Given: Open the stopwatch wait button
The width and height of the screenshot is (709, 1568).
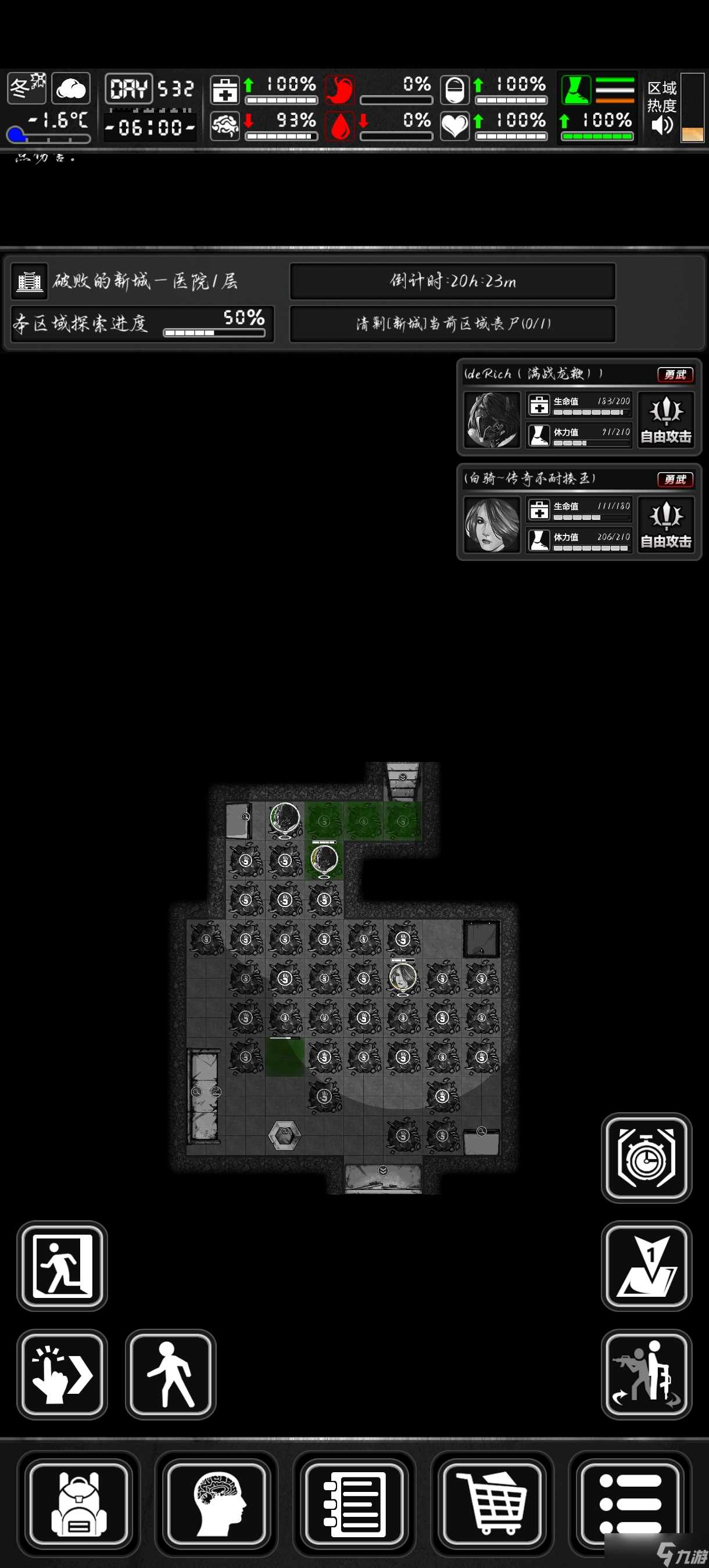Looking at the screenshot, I should [x=646, y=1157].
